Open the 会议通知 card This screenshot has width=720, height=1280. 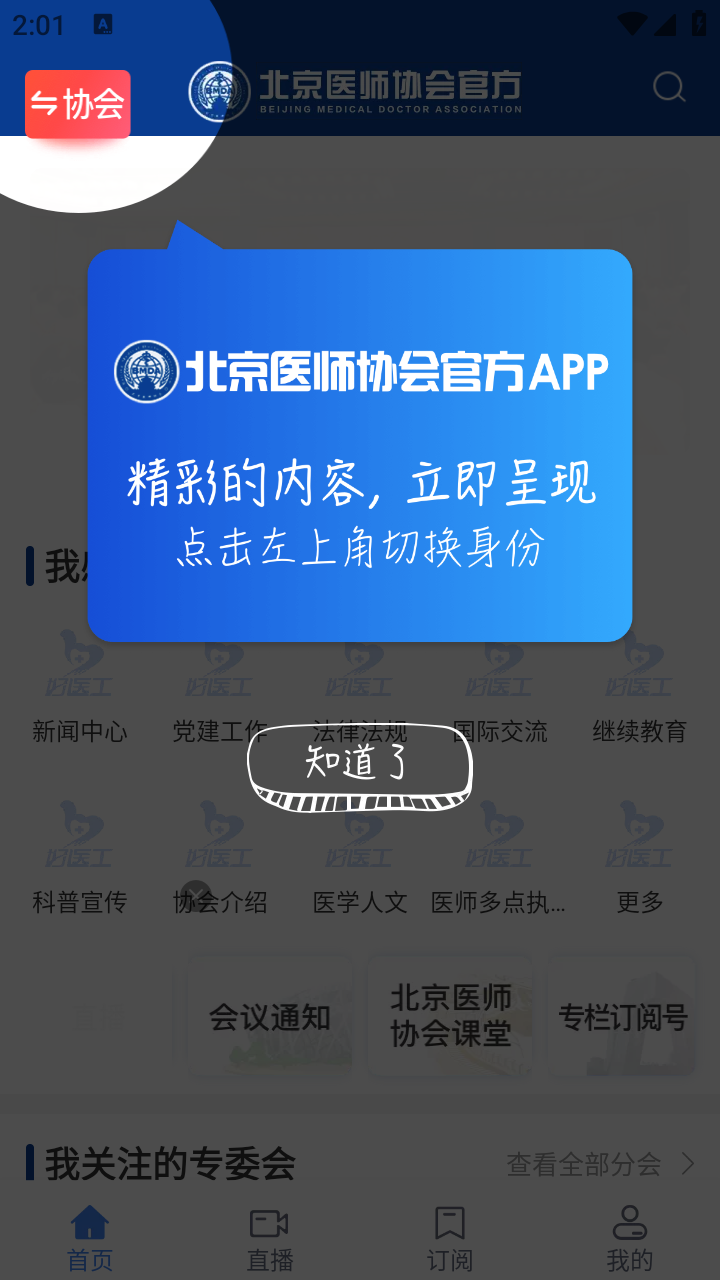[x=270, y=1018]
